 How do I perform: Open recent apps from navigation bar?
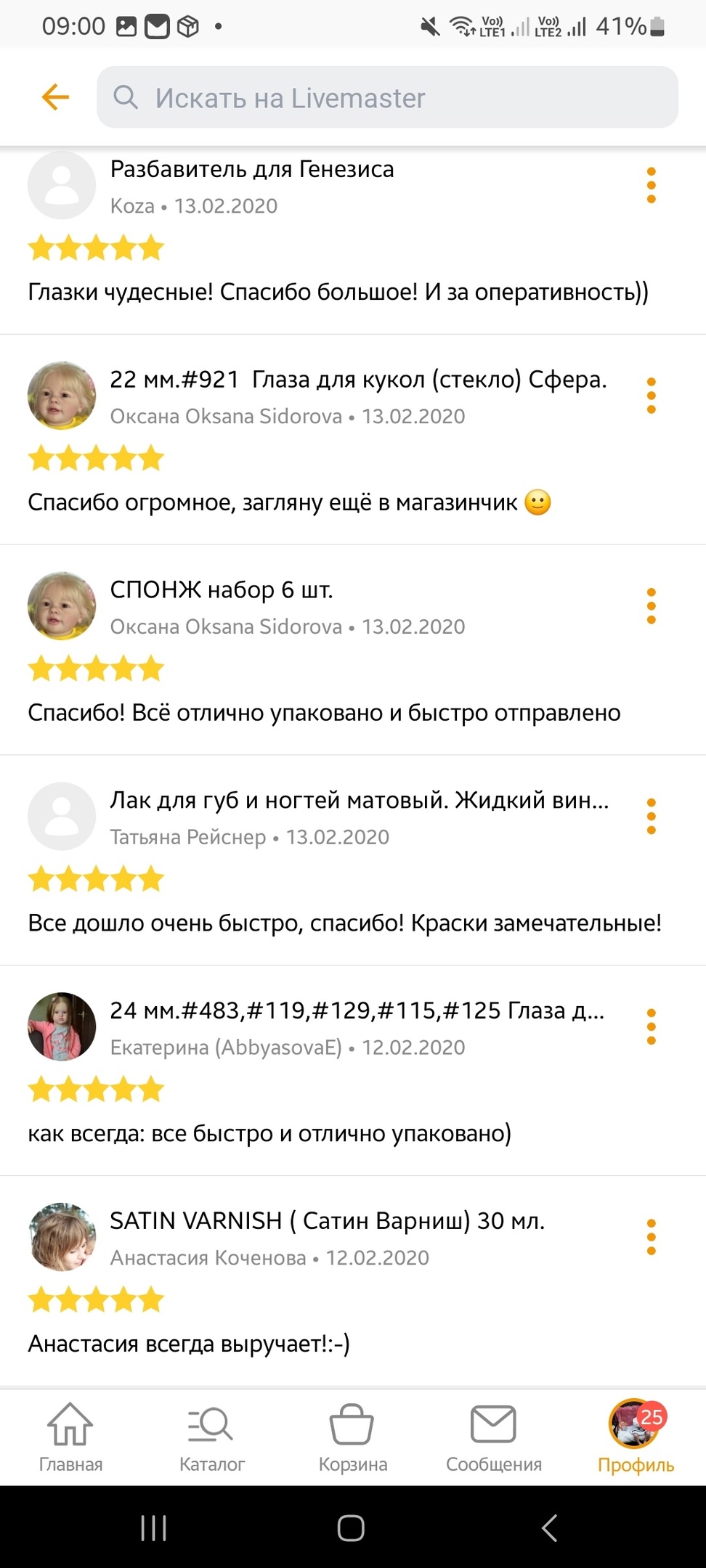[153, 1527]
